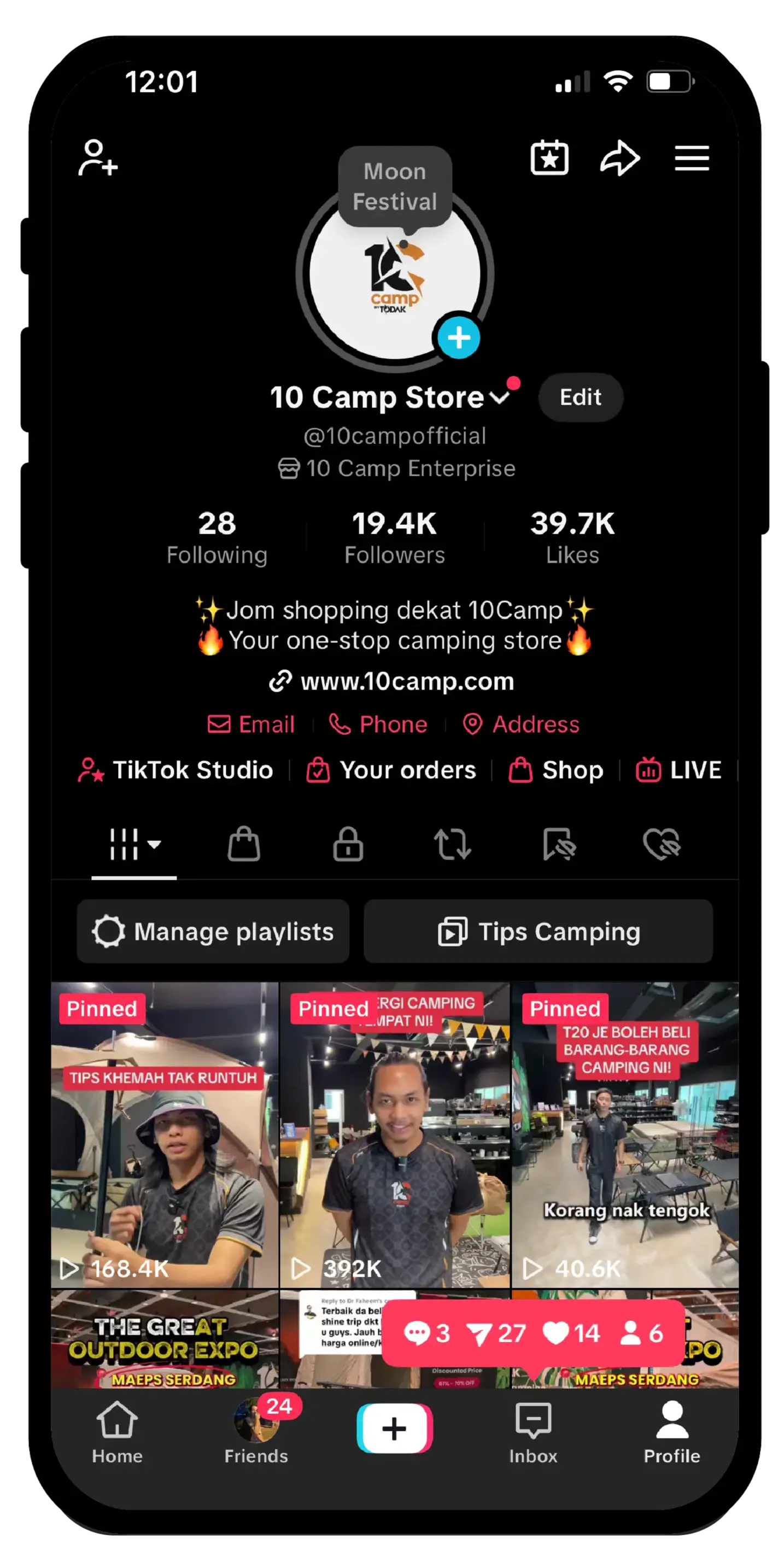Screen dimensions: 784x1568
Task: Tap the blue plus on profile photo
Action: click(458, 337)
